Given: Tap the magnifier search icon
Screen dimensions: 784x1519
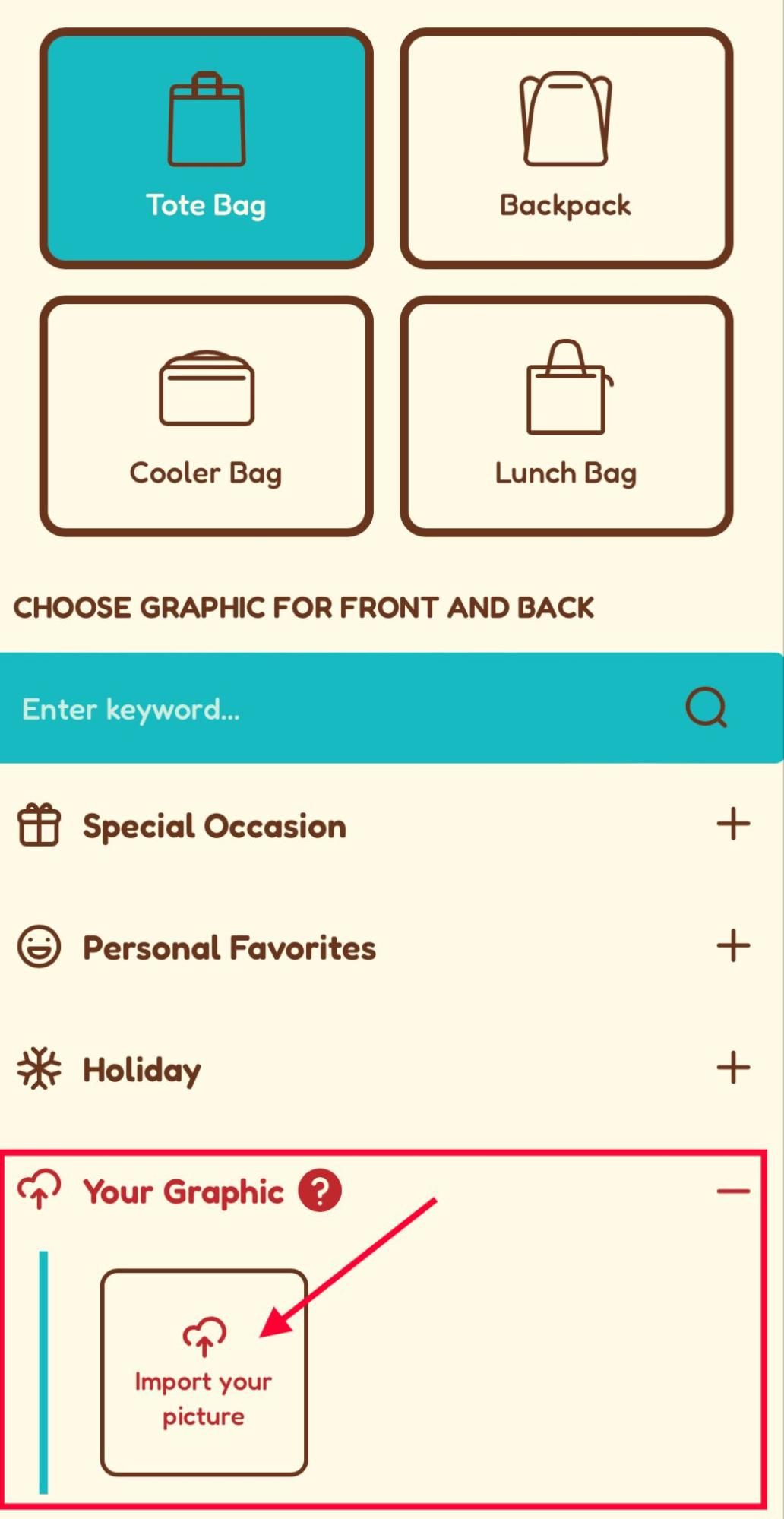Looking at the screenshot, I should click(706, 708).
